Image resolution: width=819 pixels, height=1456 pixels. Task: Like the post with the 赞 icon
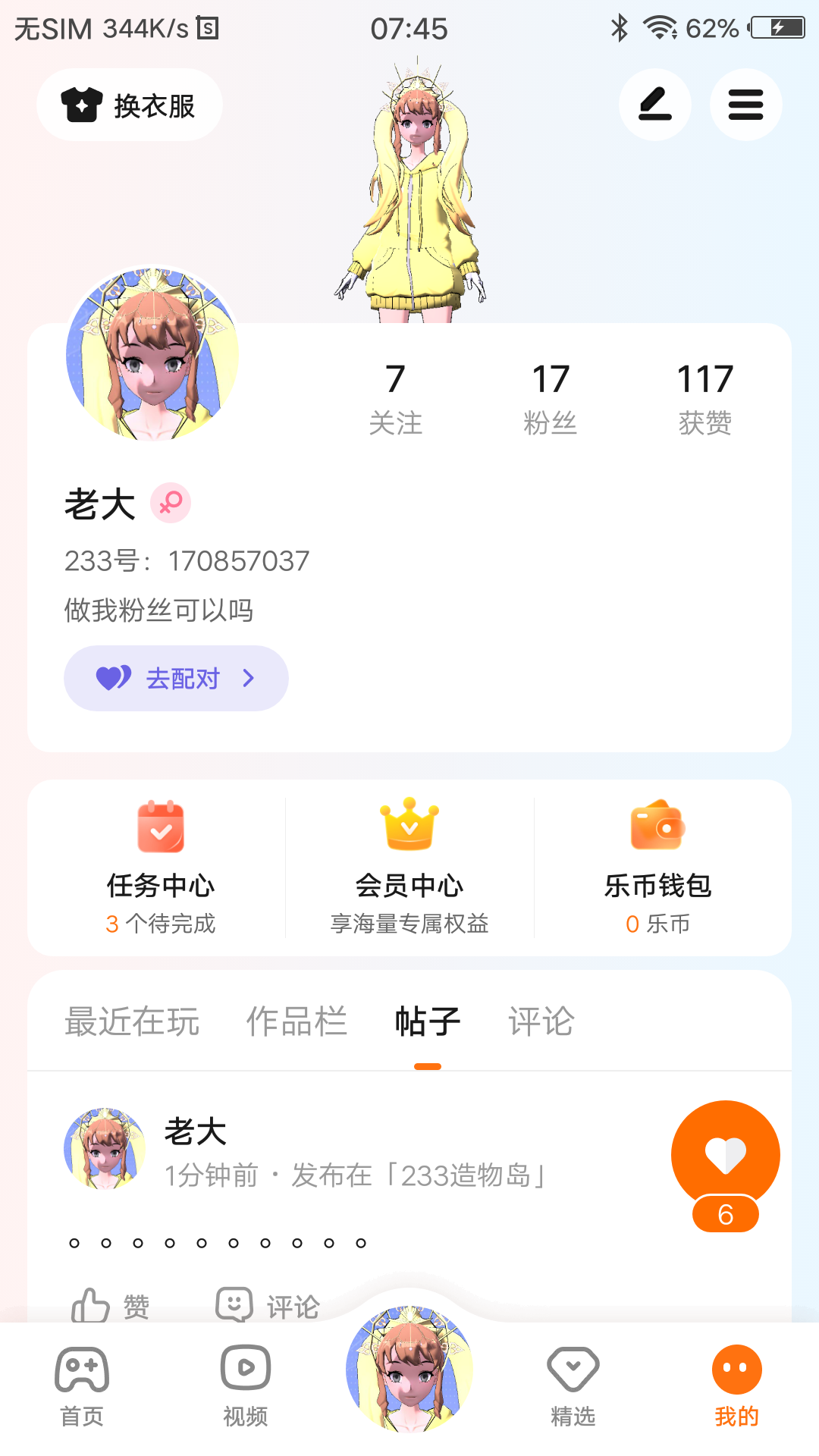tap(111, 1304)
